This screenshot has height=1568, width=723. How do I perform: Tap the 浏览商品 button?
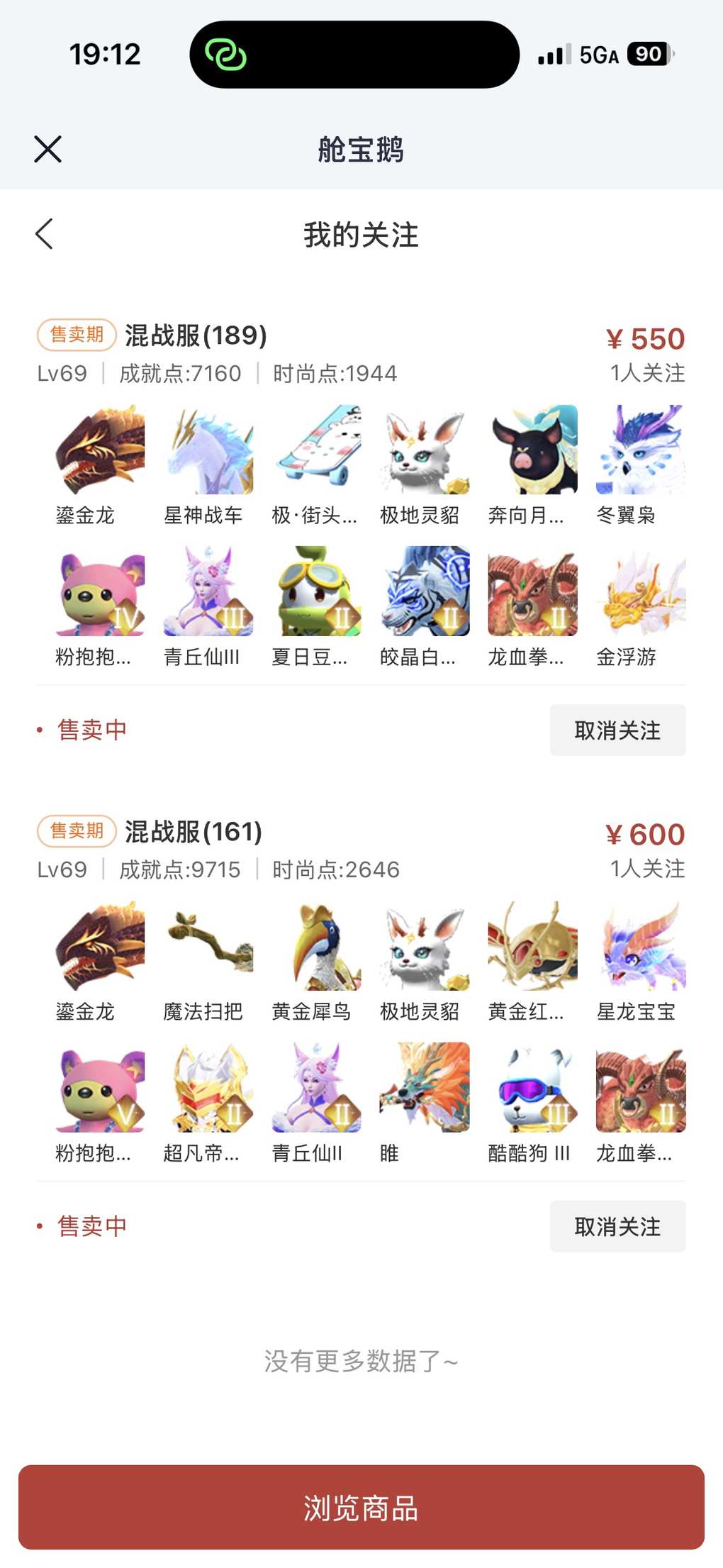pyautogui.click(x=361, y=1508)
